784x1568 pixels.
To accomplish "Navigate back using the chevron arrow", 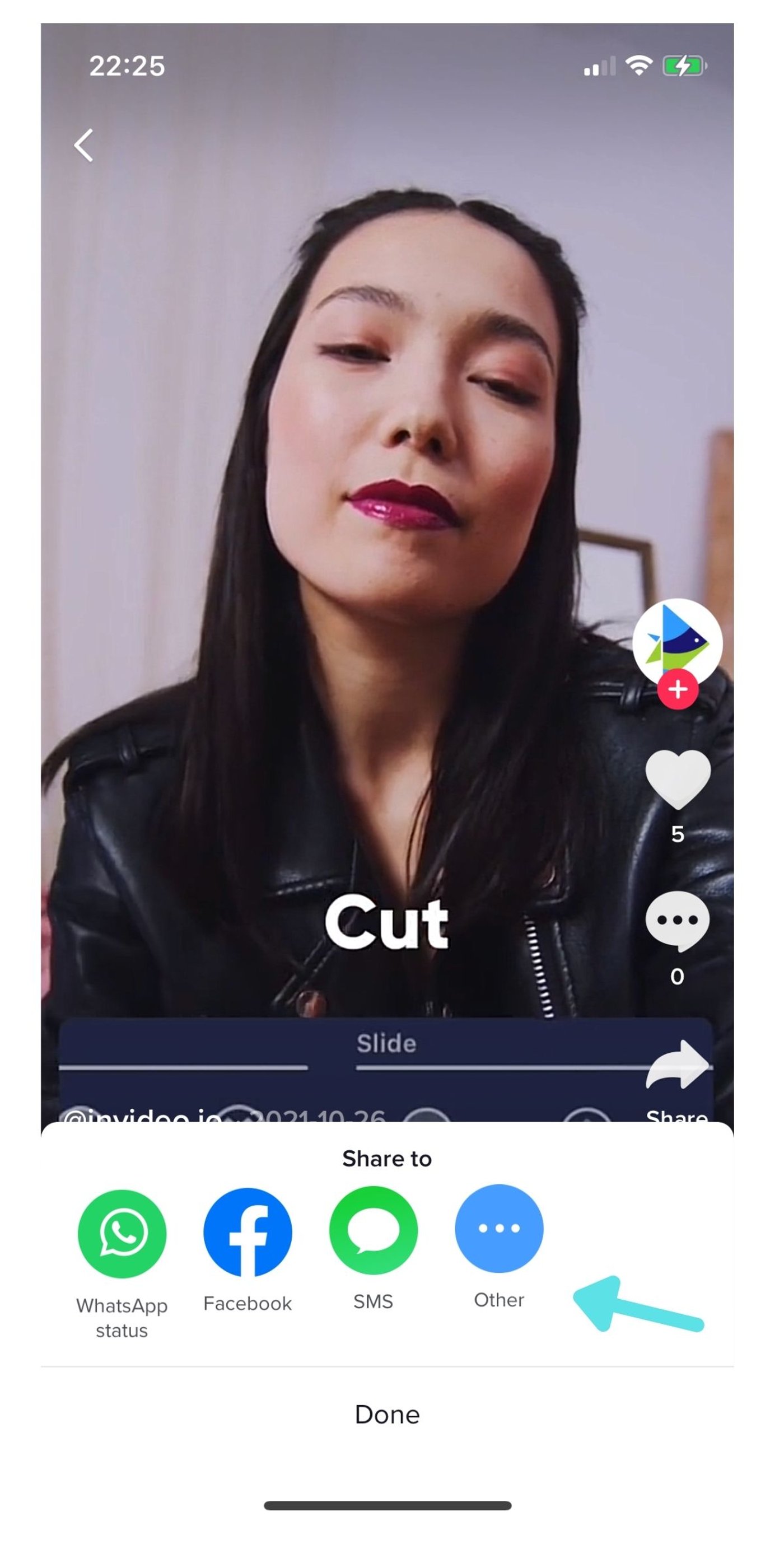I will (84, 146).
